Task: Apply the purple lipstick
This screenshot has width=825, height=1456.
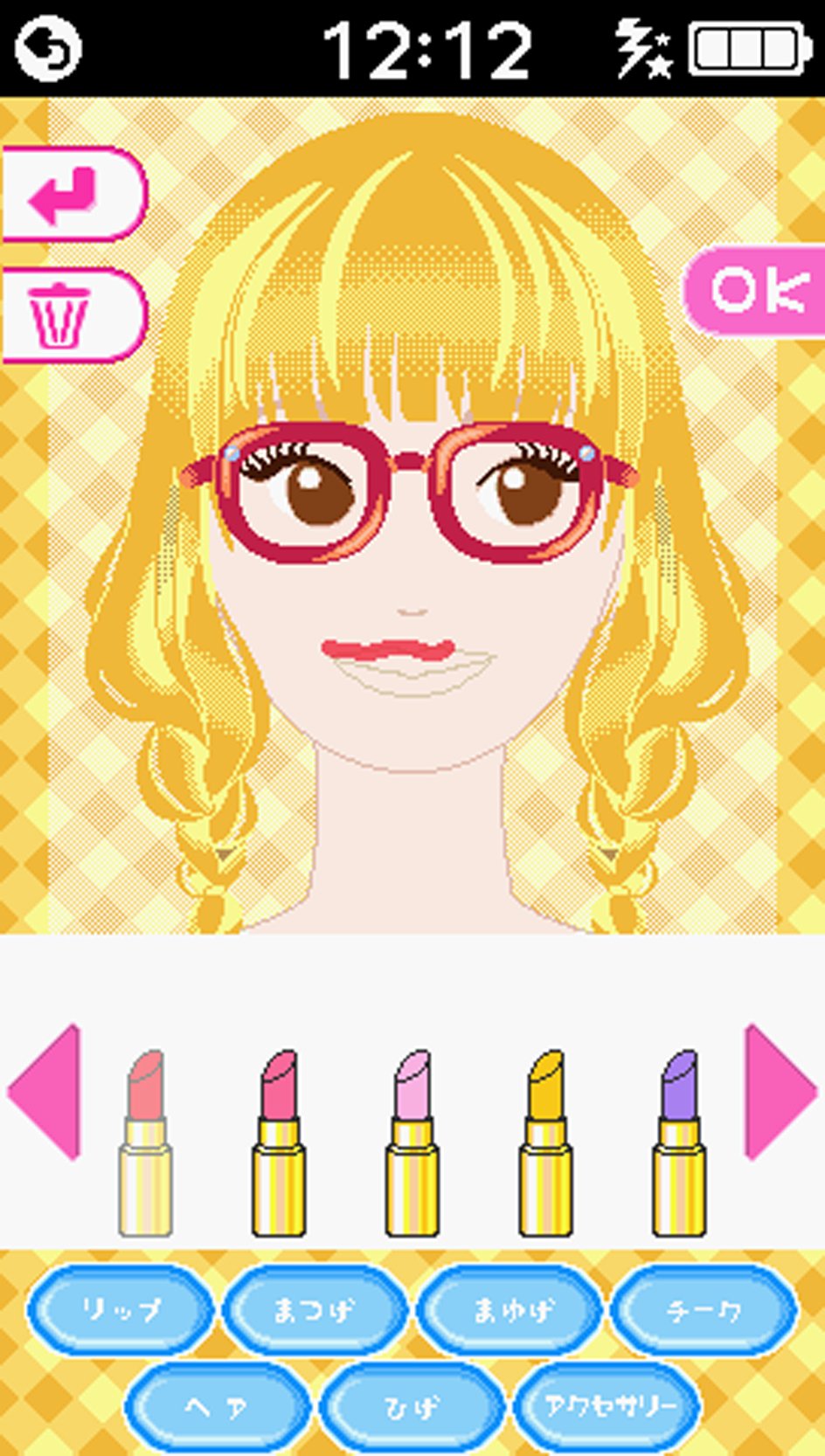Action: [679, 1142]
